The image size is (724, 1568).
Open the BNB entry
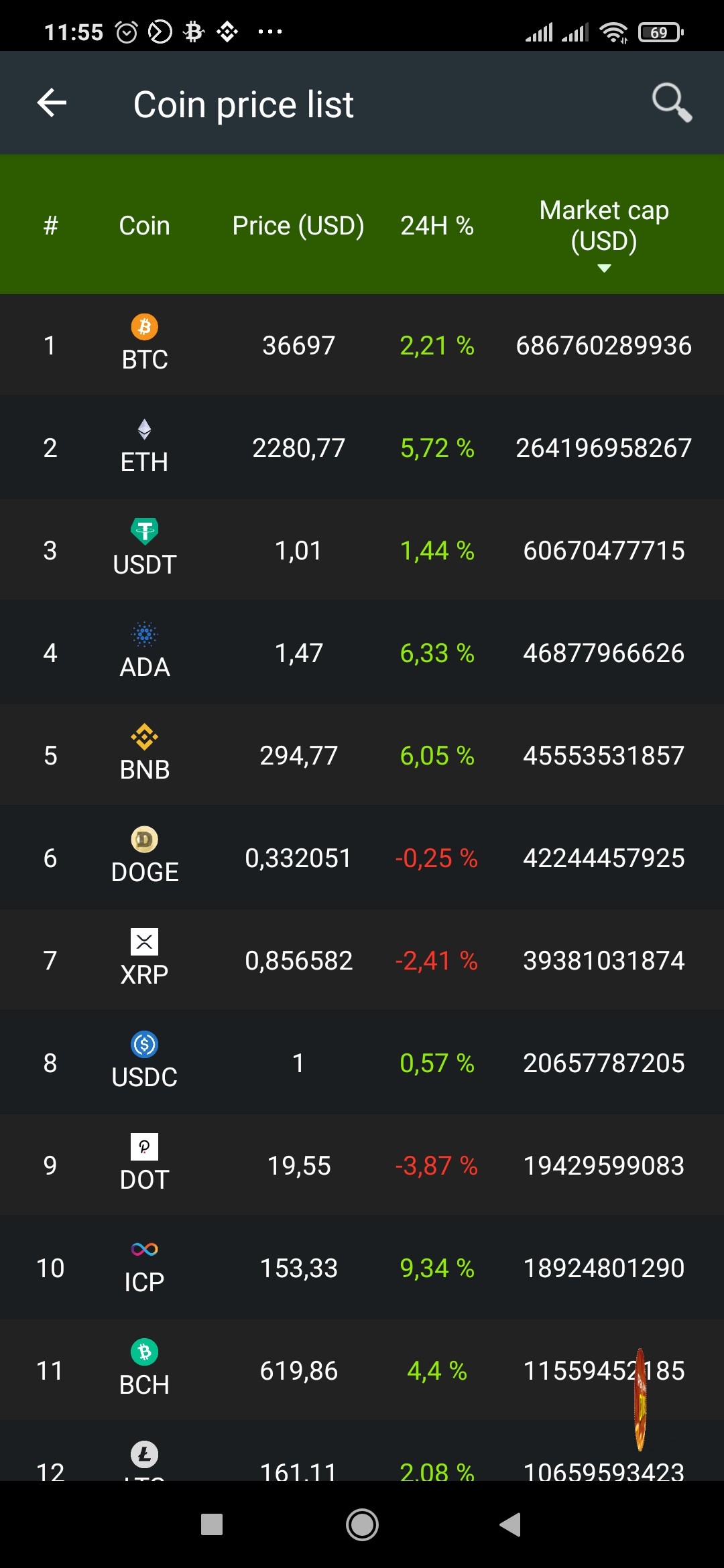pos(362,755)
